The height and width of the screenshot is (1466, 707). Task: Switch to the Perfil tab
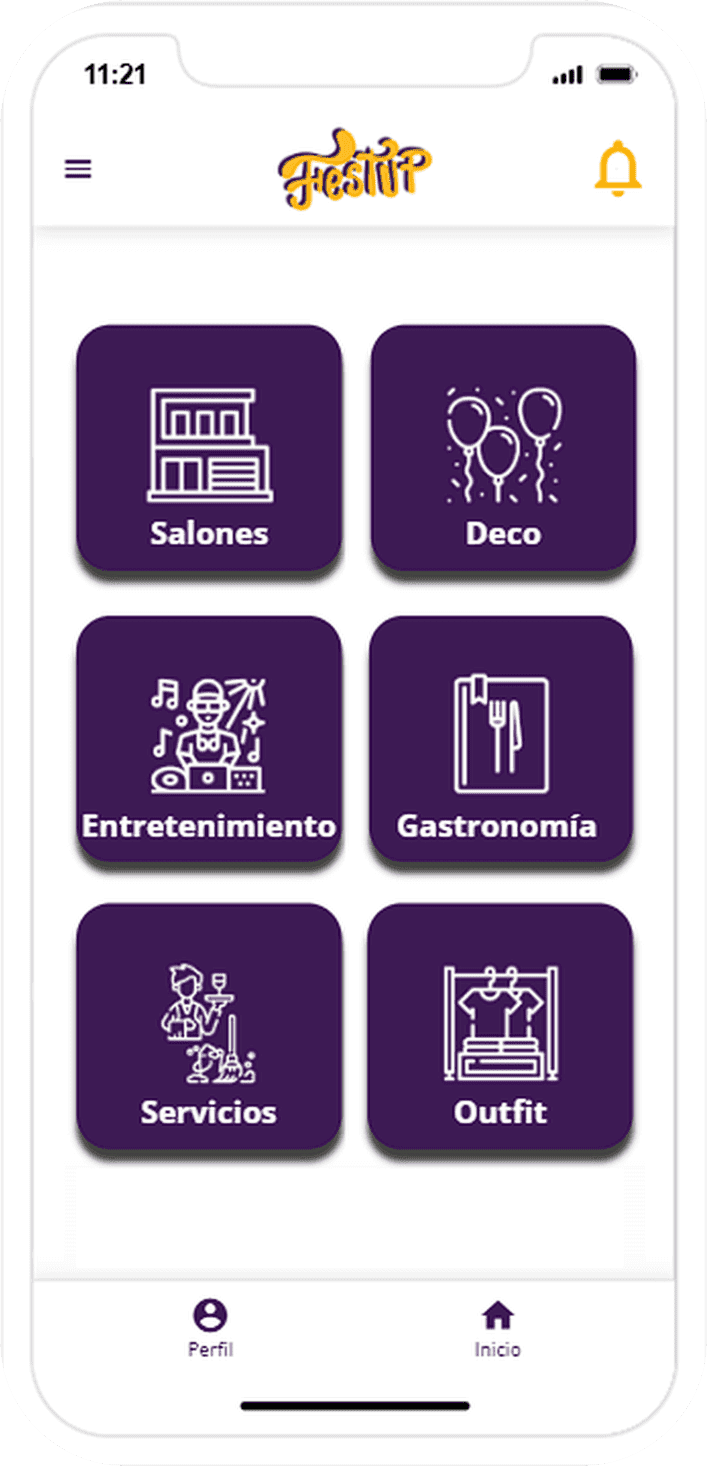210,1328
